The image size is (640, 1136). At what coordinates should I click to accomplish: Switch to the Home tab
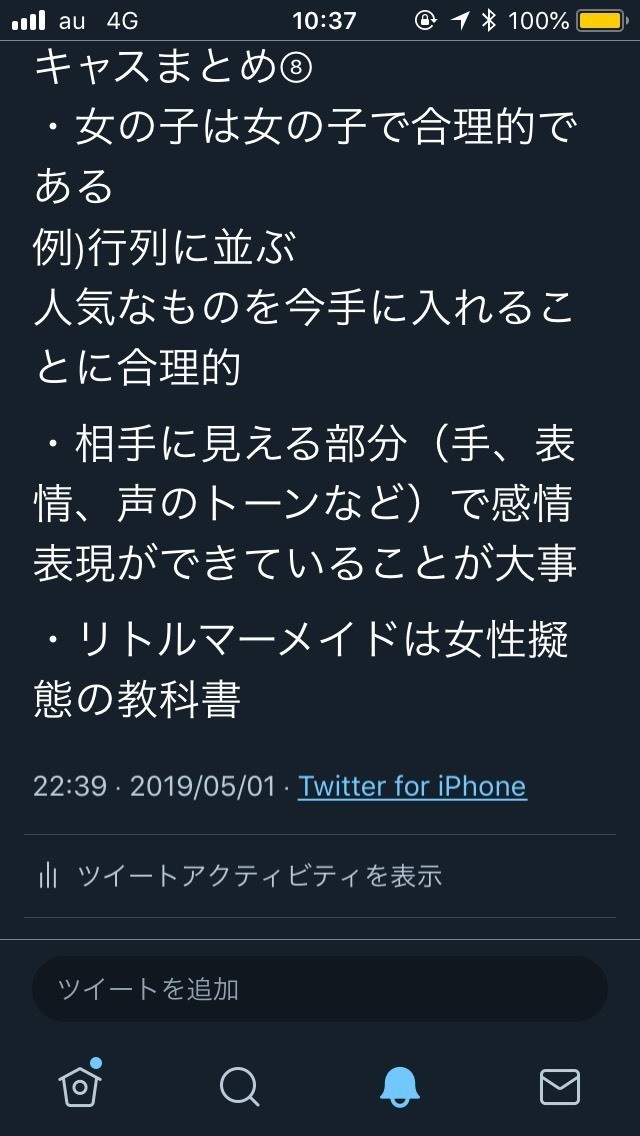[x=80, y=1085]
